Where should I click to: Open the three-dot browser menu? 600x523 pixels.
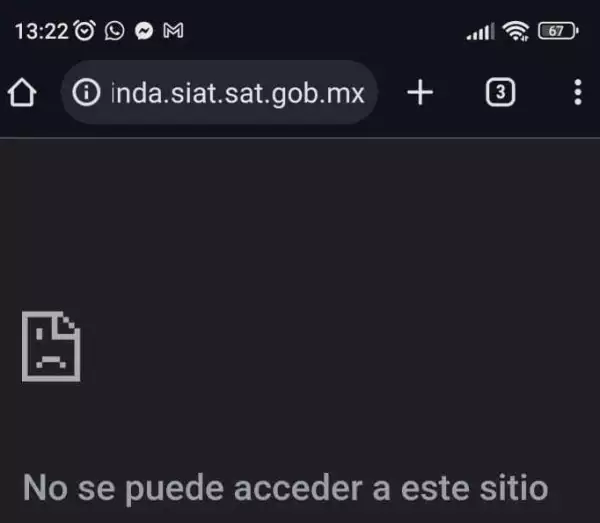(577, 94)
